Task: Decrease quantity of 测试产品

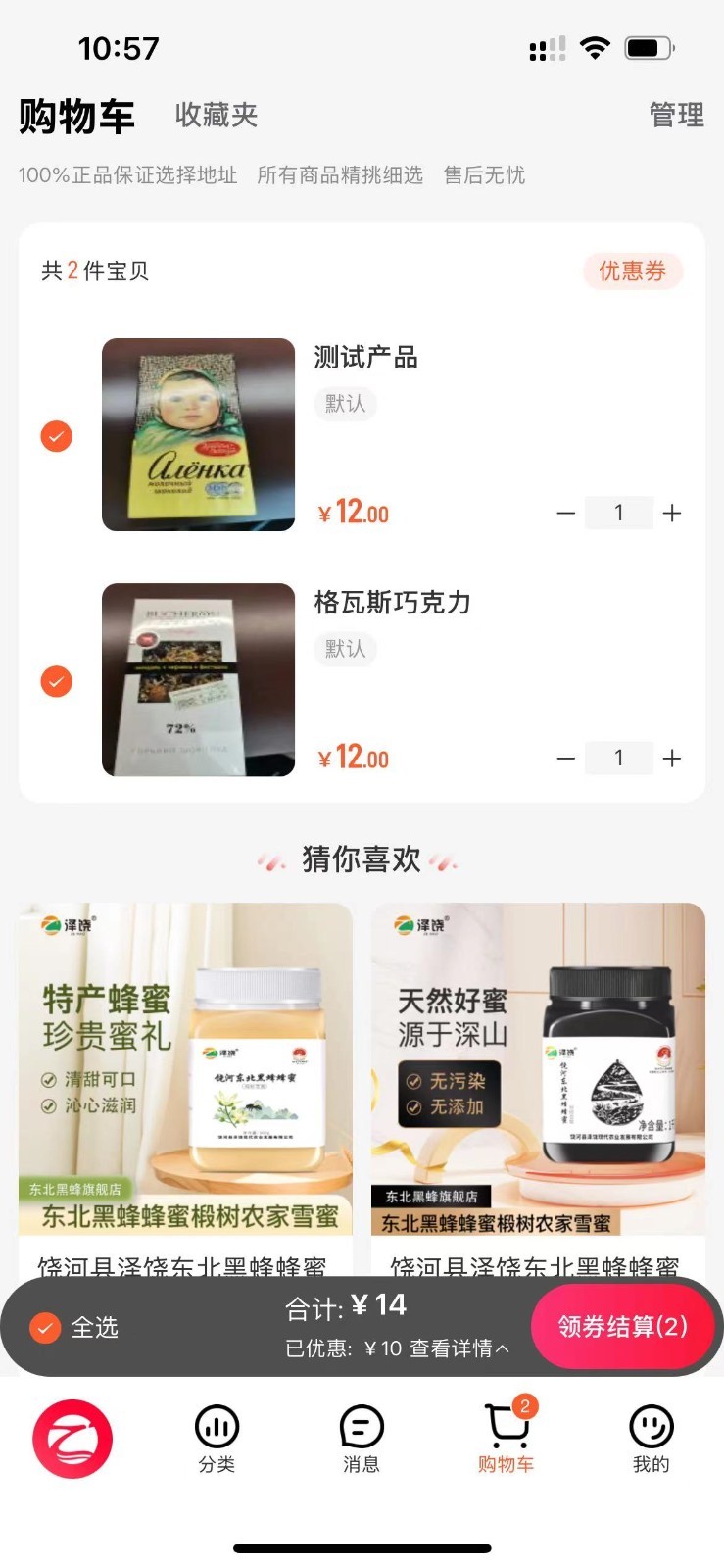Action: click(565, 513)
